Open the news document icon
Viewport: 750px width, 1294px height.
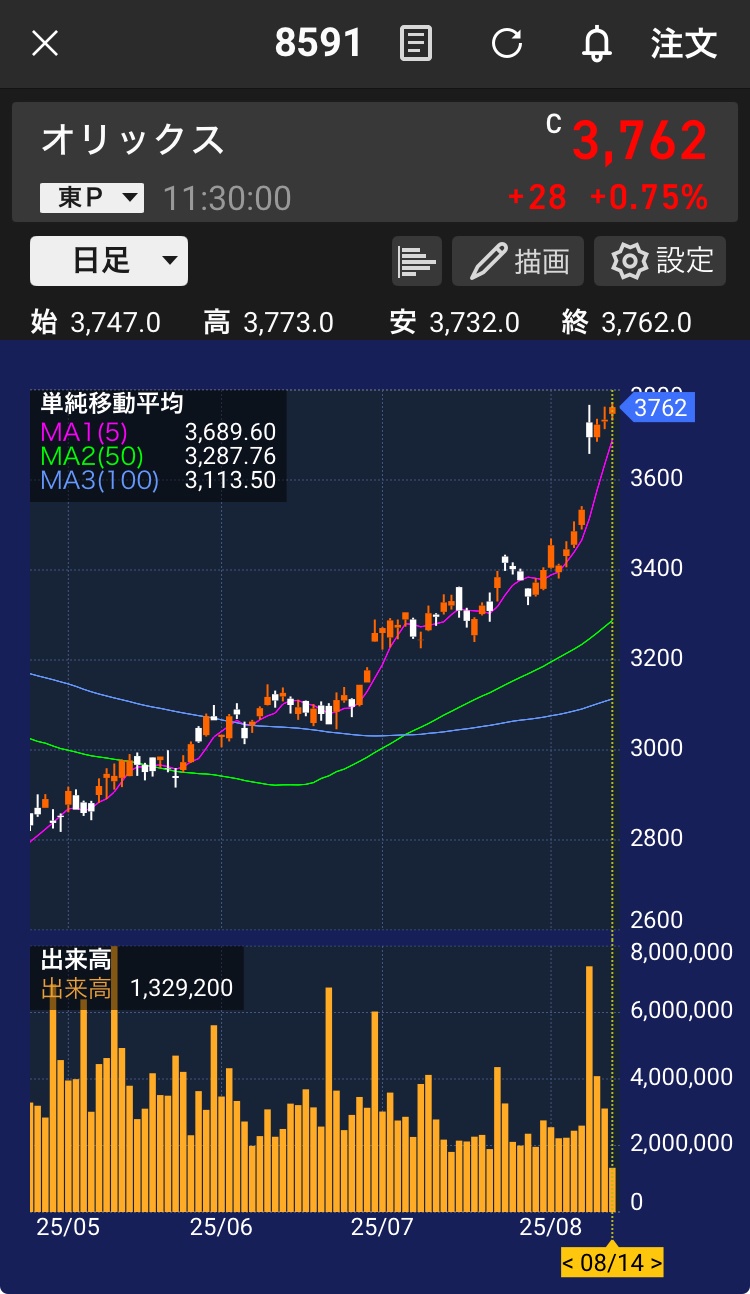pyautogui.click(x=416, y=44)
